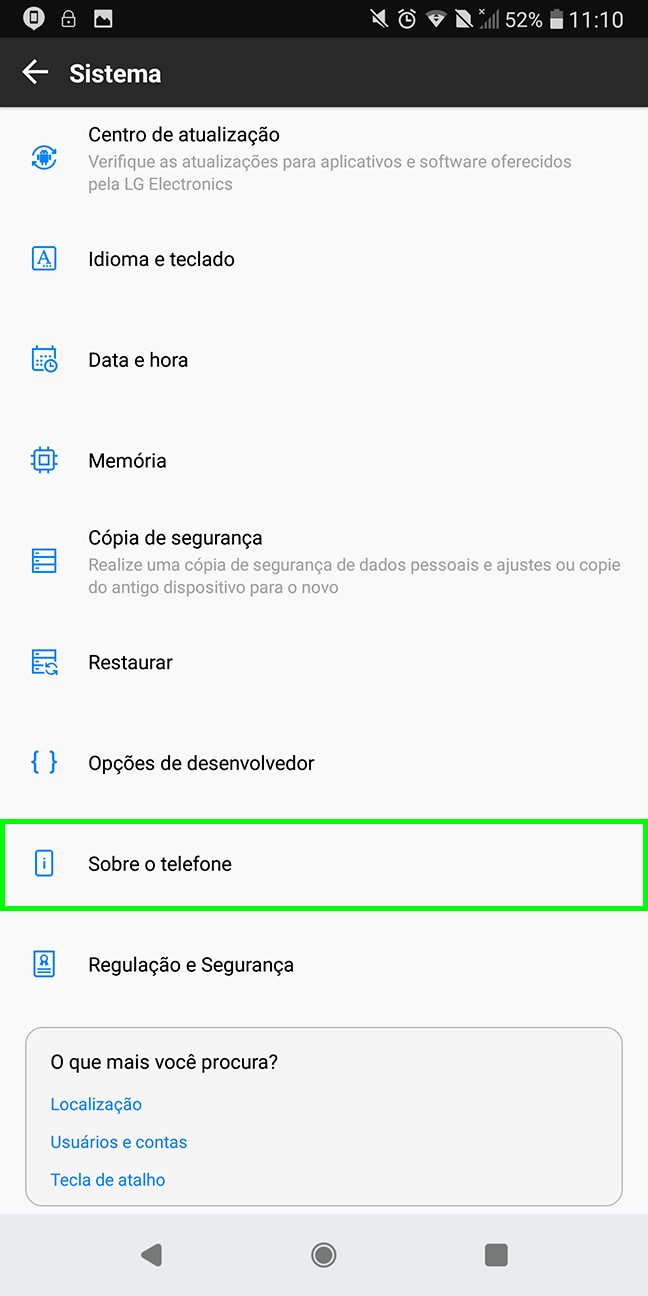Image resolution: width=648 pixels, height=1296 pixels.
Task: Open Data e hora settings
Action: point(324,360)
